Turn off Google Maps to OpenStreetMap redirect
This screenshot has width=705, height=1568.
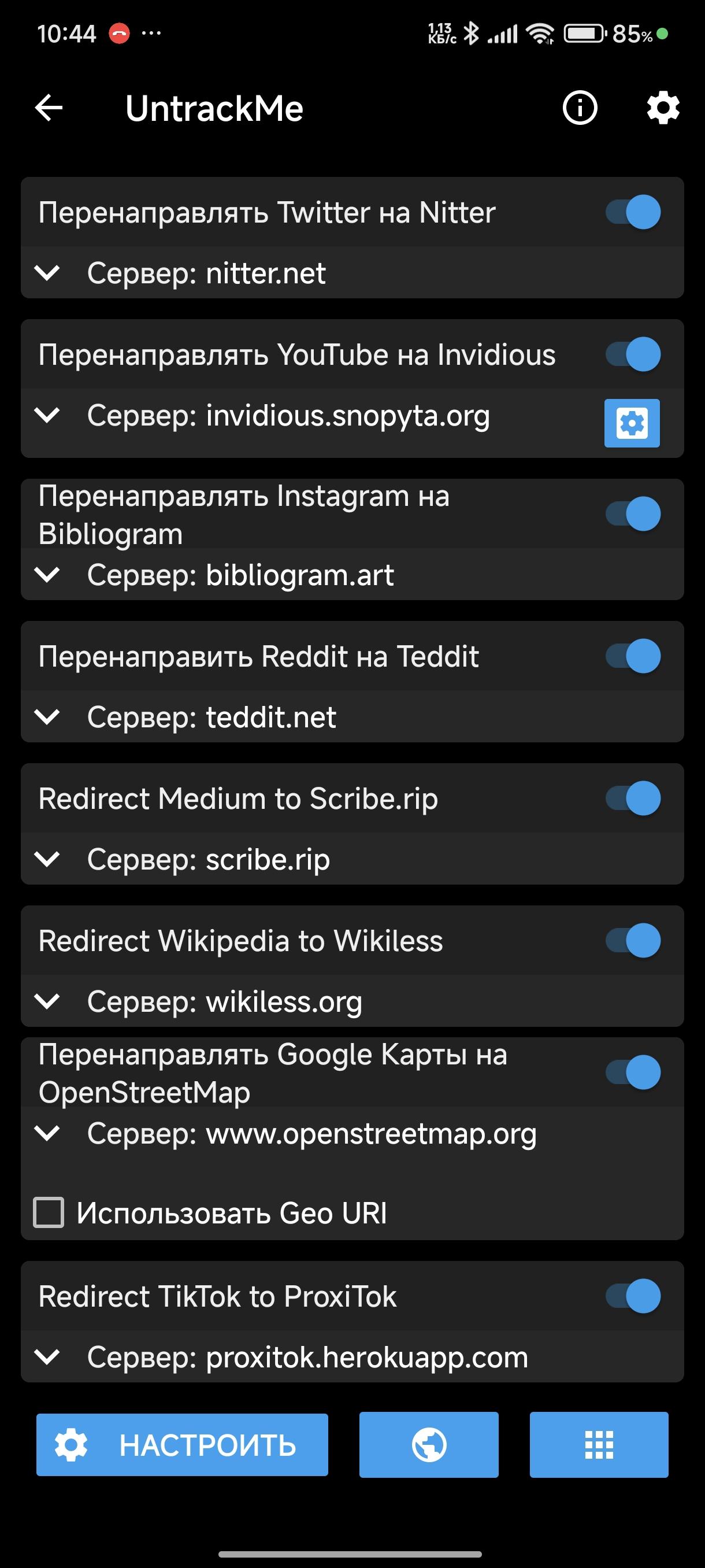[633, 1073]
